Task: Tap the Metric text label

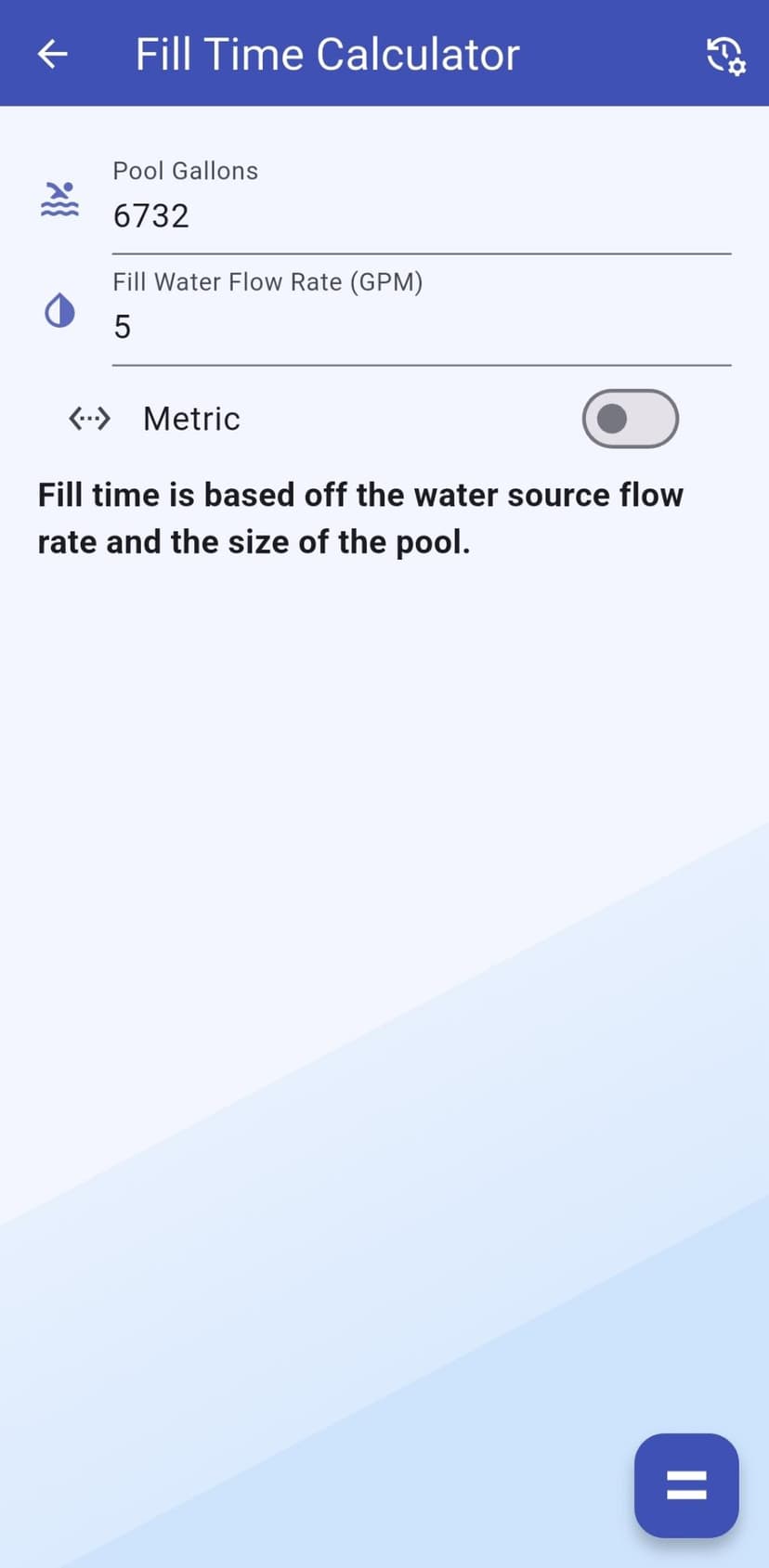Action: click(x=190, y=419)
